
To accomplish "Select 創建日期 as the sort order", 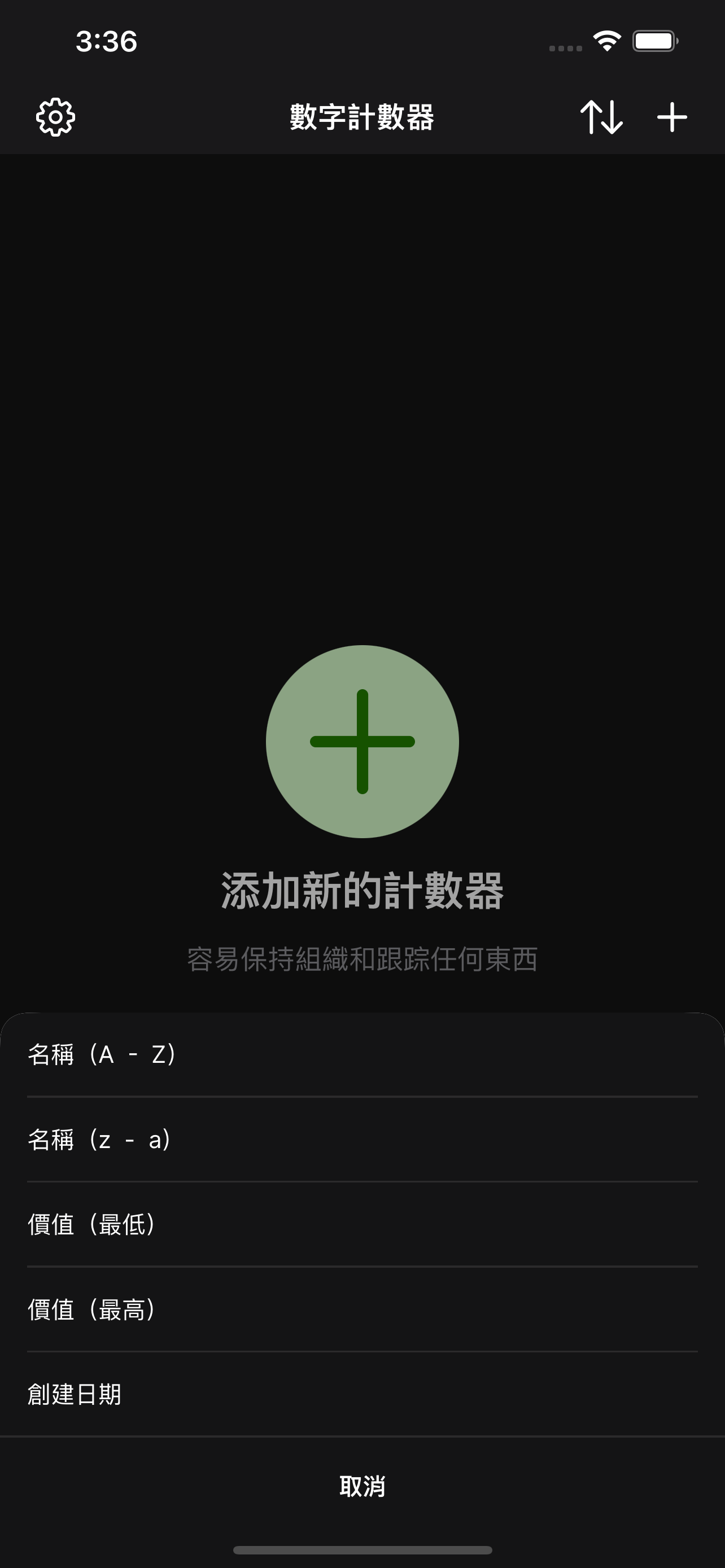I will (x=362, y=1395).
